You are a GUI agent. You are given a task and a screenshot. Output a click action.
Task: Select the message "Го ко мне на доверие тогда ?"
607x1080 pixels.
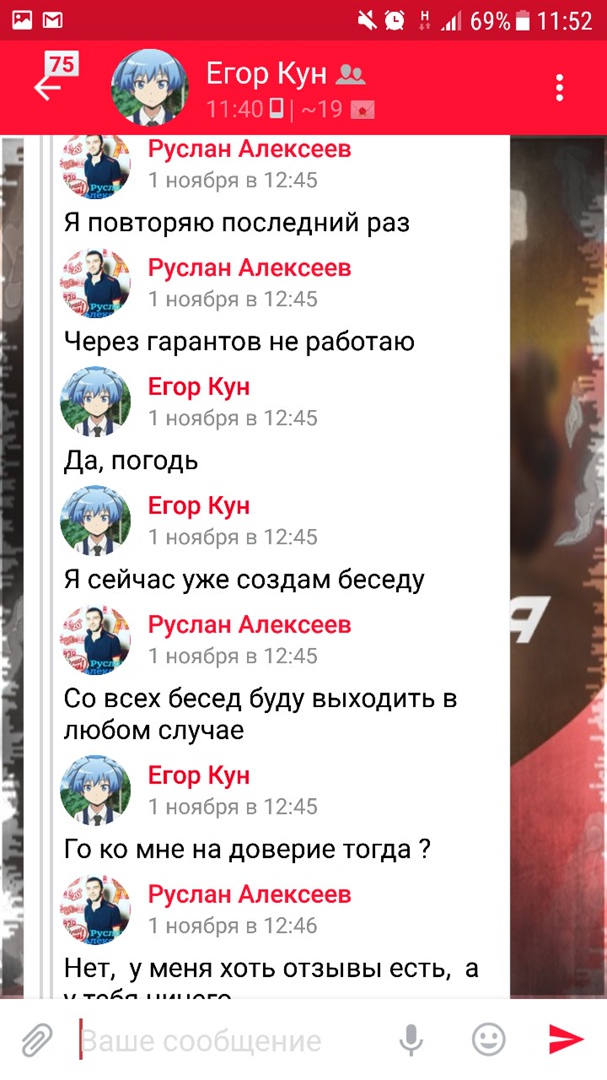click(x=247, y=850)
